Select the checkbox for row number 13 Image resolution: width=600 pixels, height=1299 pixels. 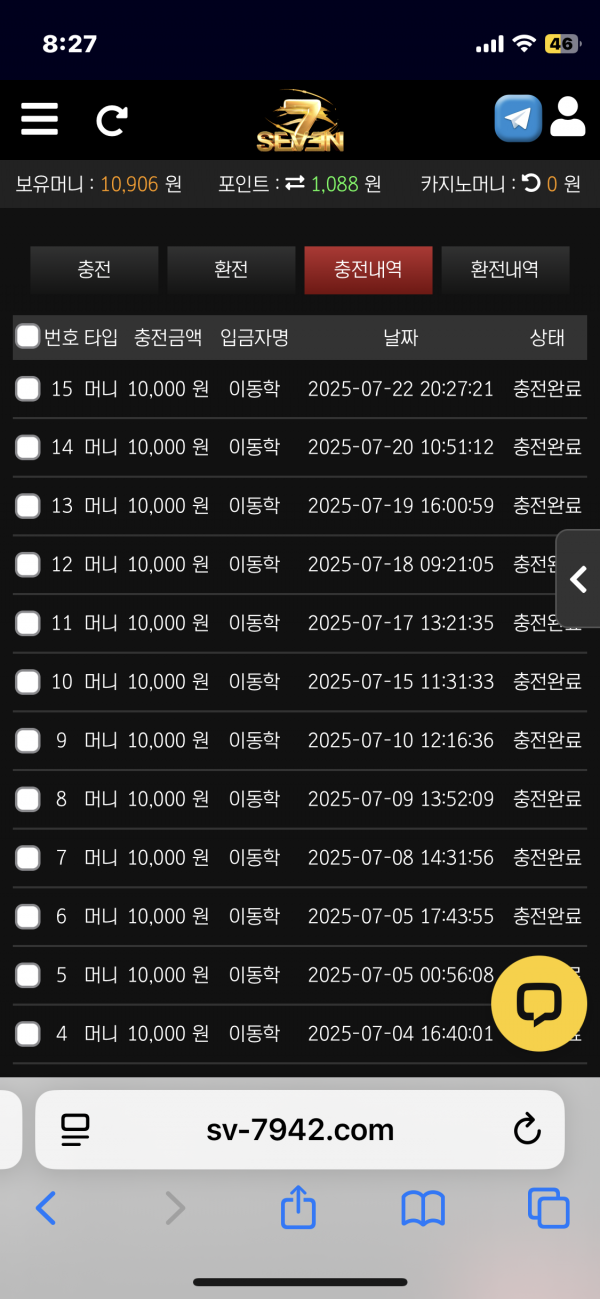point(28,506)
